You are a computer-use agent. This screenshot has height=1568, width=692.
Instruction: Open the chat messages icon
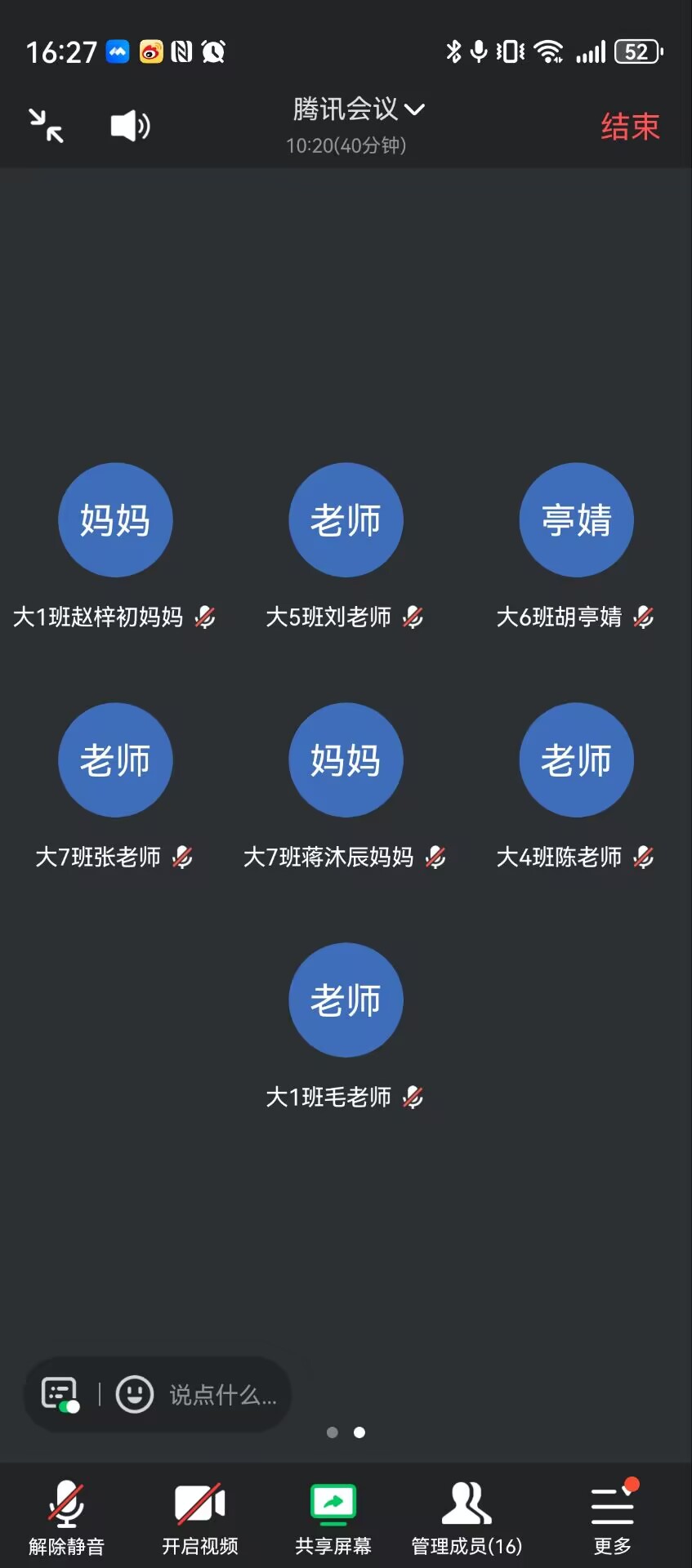tap(60, 1394)
